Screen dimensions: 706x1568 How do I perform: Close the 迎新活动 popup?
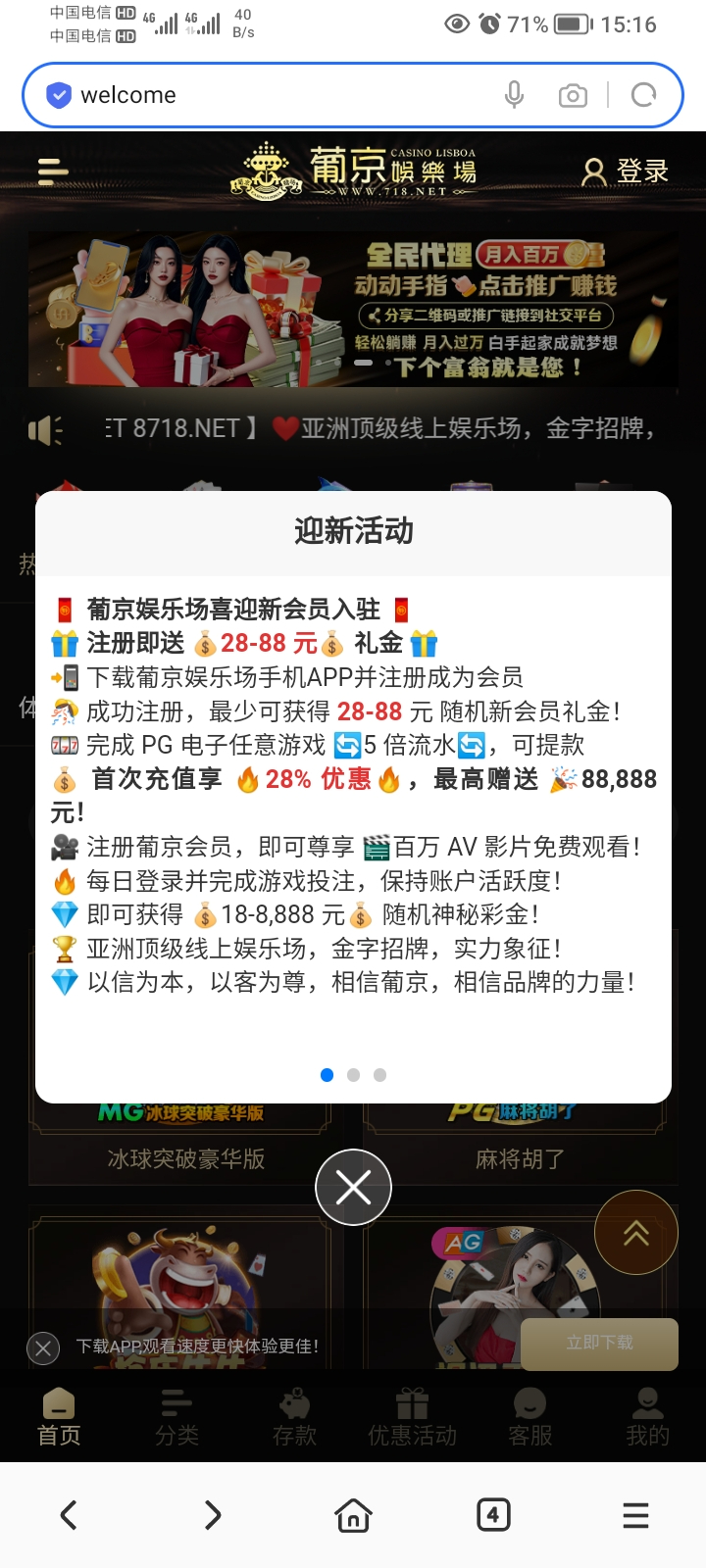click(353, 1187)
